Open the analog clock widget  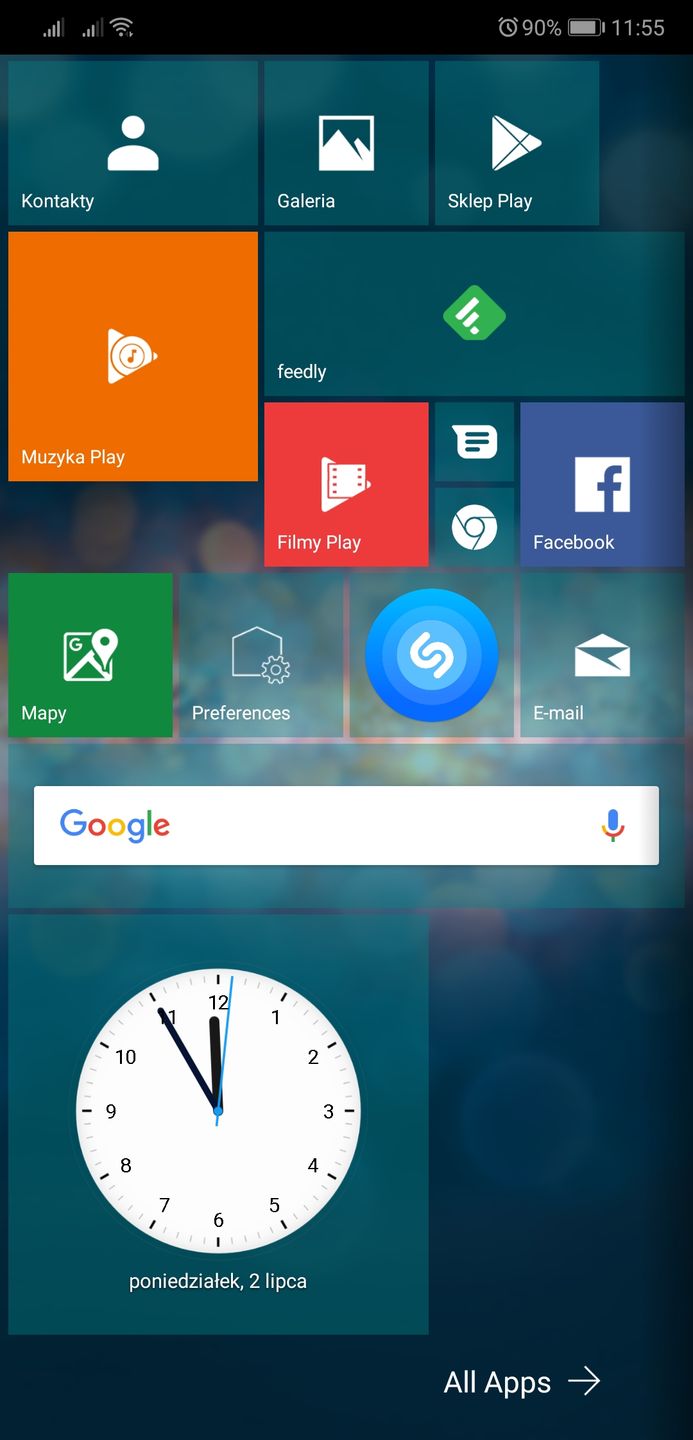[x=218, y=1110]
